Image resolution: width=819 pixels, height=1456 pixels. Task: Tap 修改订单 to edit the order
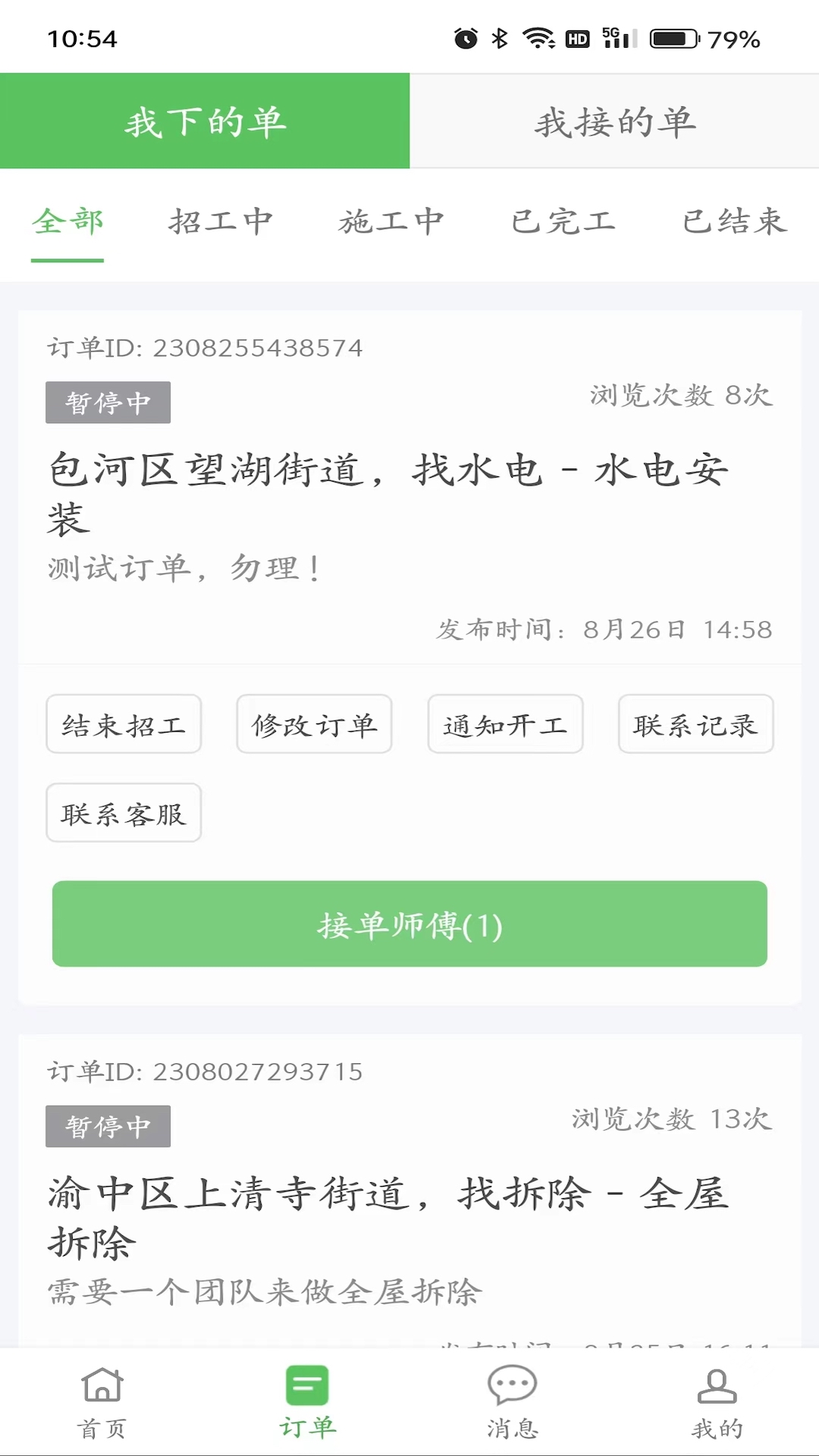[314, 724]
